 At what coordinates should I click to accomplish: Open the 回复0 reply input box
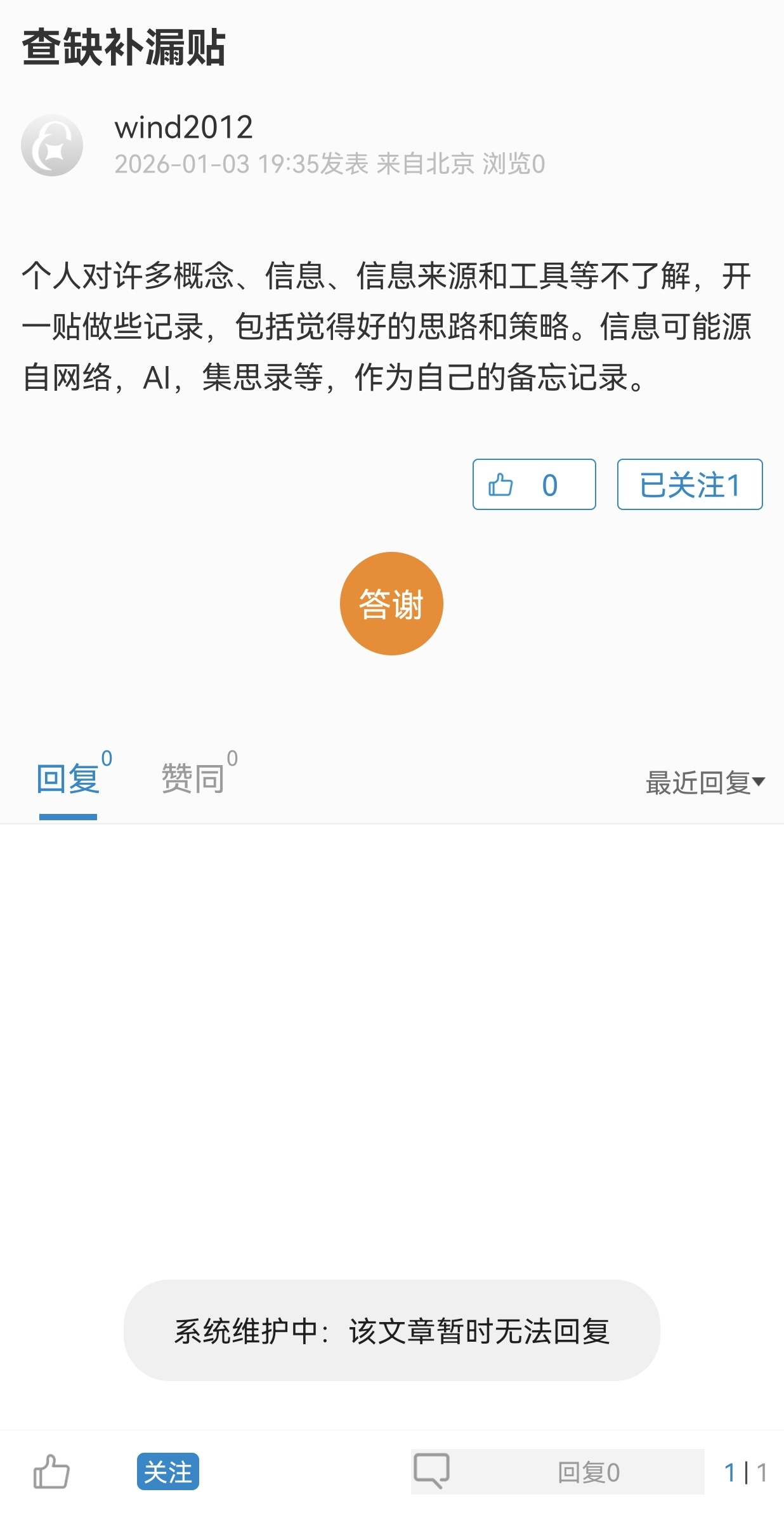[557, 1471]
